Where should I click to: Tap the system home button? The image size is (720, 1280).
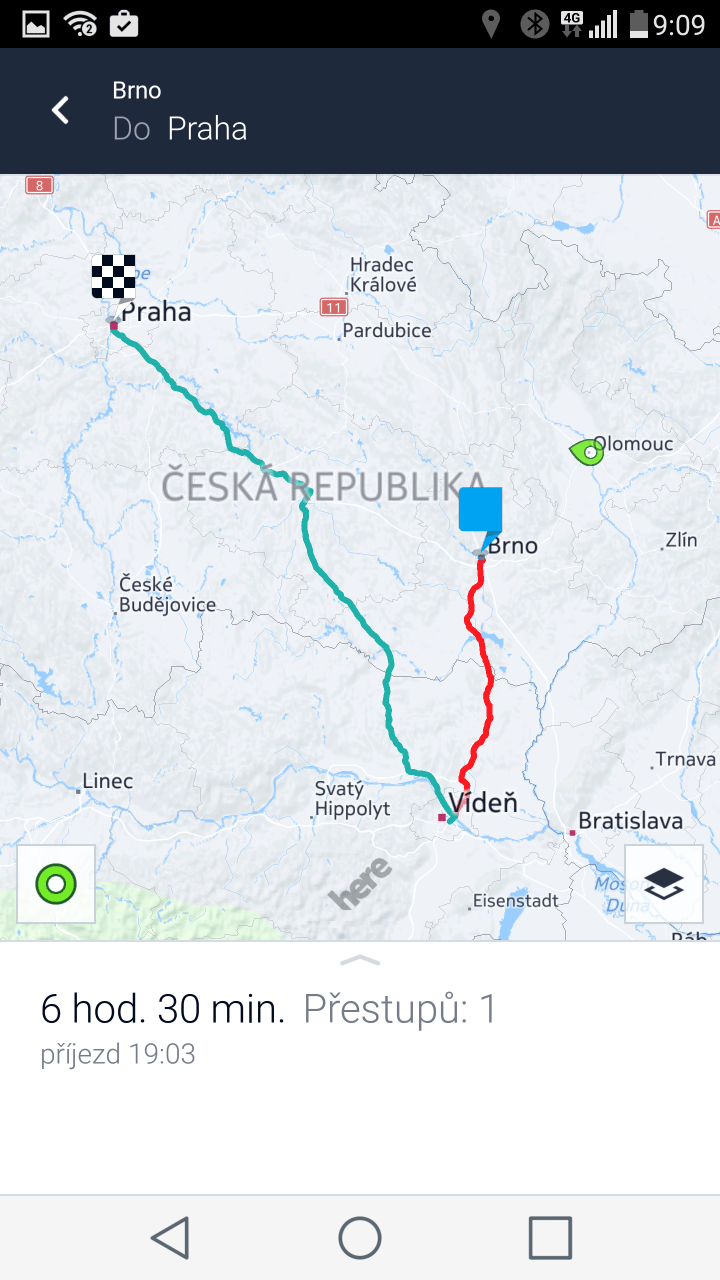click(360, 1238)
